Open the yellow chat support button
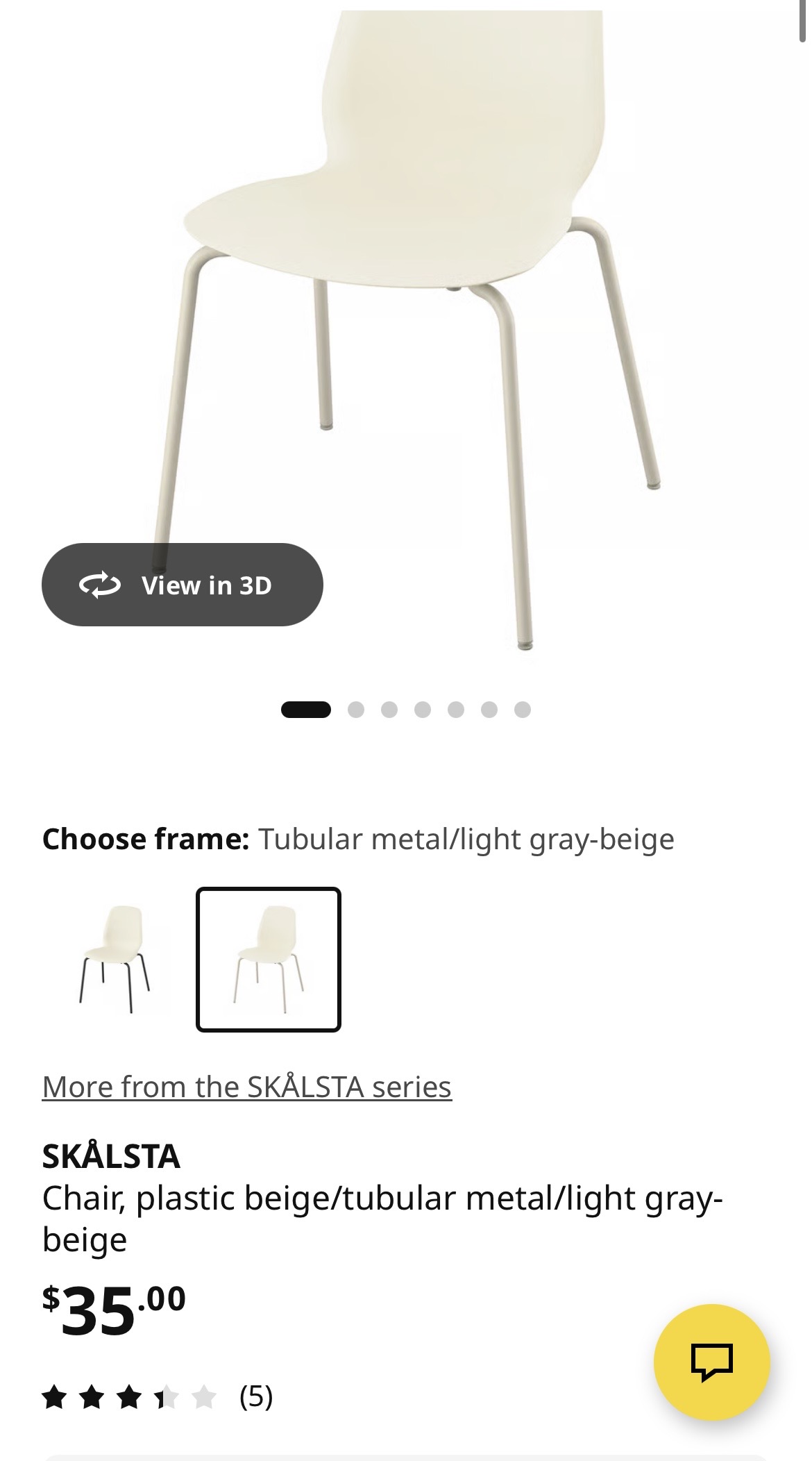Image resolution: width=812 pixels, height=1461 pixels. click(x=711, y=1362)
